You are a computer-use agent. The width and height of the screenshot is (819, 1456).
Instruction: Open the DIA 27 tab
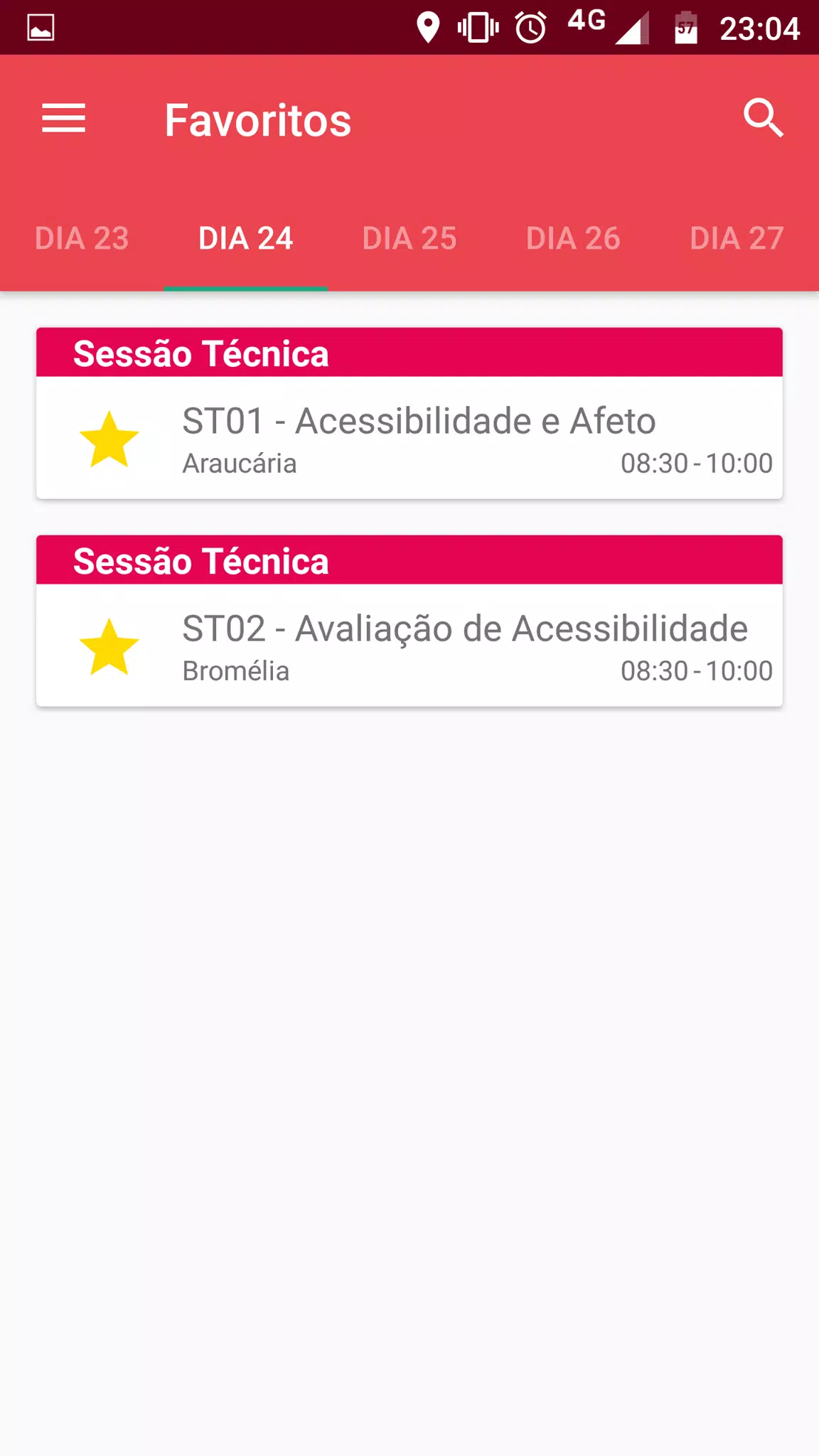tap(737, 238)
